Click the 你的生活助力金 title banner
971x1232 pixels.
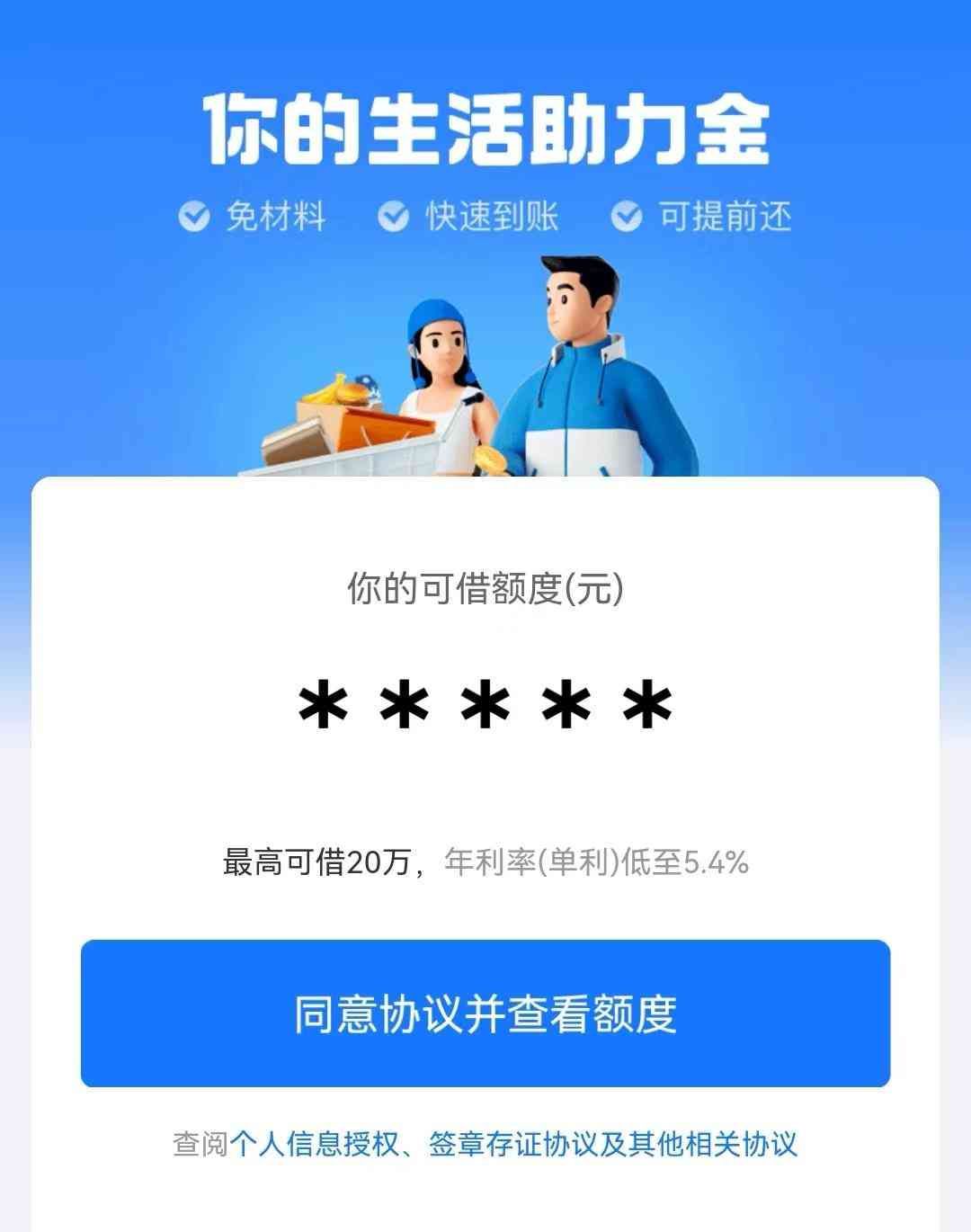click(485, 126)
